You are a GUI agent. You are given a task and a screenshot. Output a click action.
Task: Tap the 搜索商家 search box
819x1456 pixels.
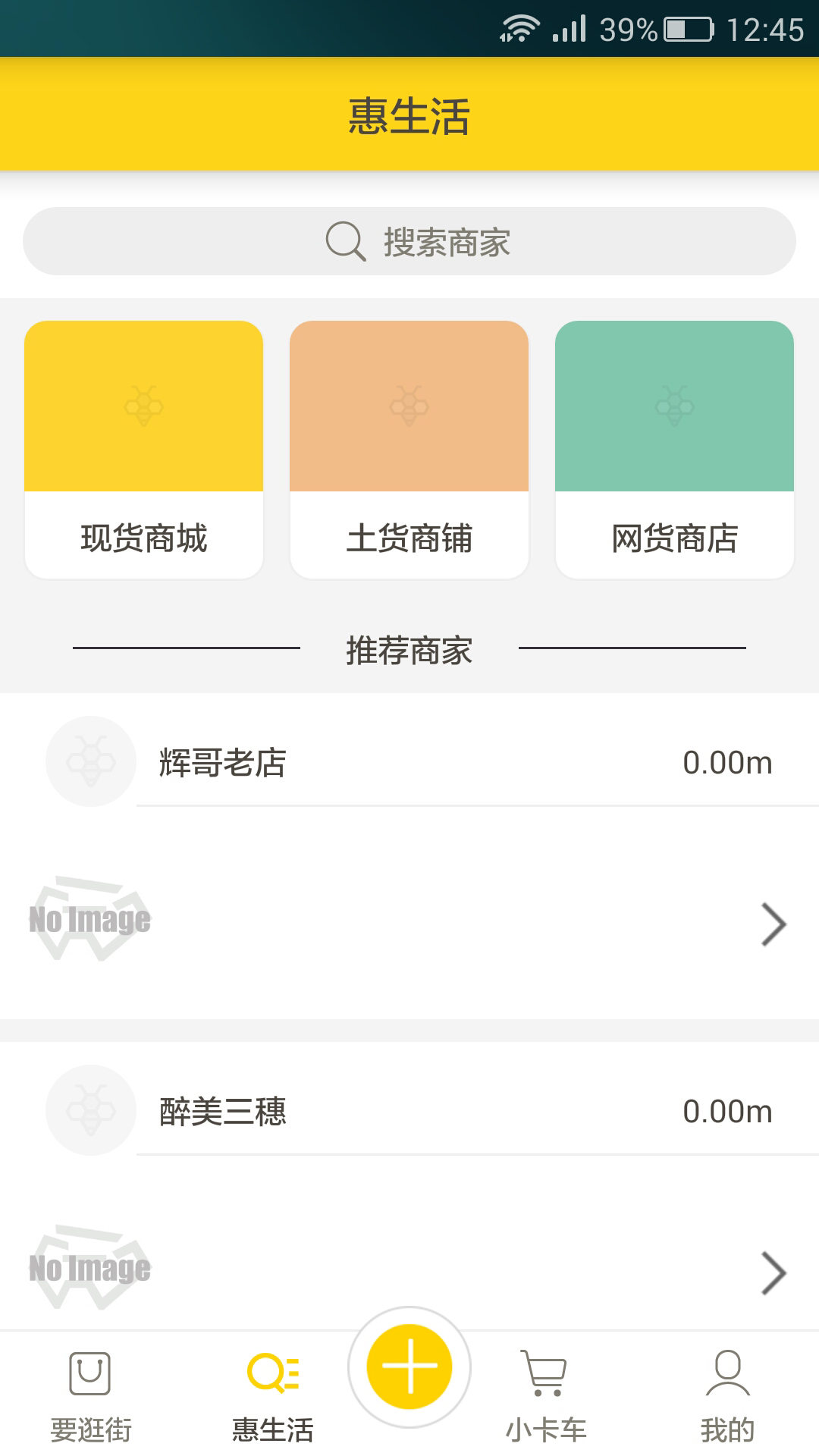click(409, 242)
